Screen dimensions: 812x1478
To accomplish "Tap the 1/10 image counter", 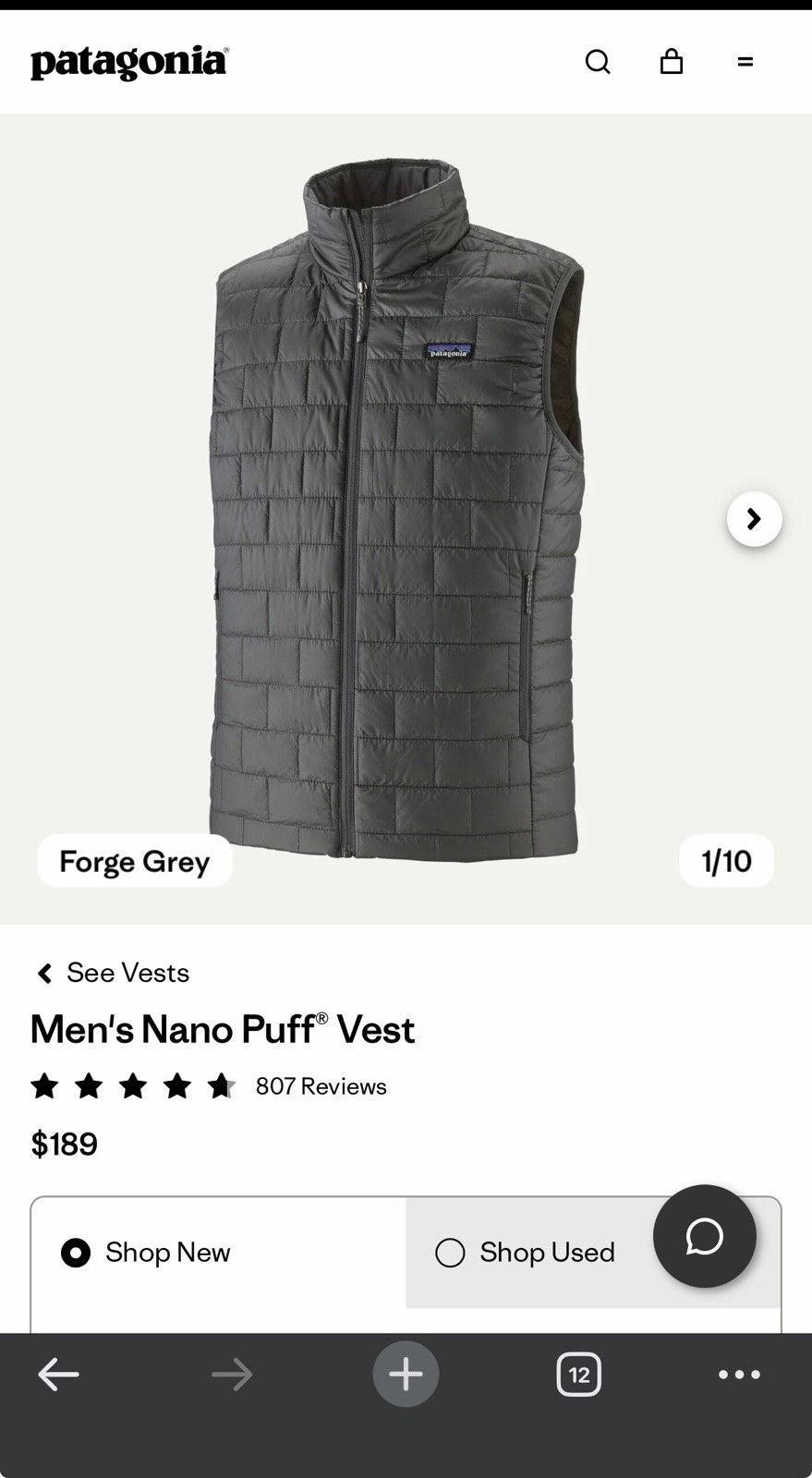I will 728,860.
